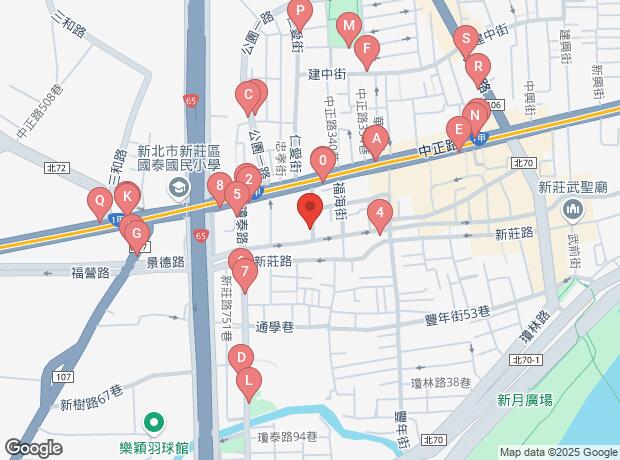Select map marker labeled 0
This screenshot has width=620, height=460.
(x=322, y=160)
